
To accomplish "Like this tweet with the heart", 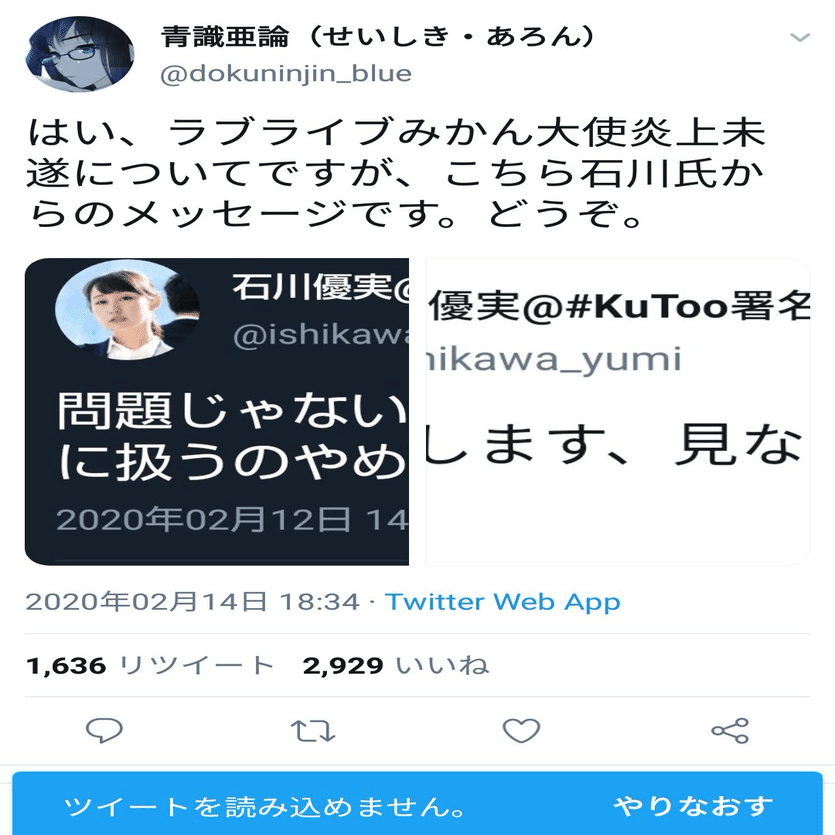I will point(521,731).
